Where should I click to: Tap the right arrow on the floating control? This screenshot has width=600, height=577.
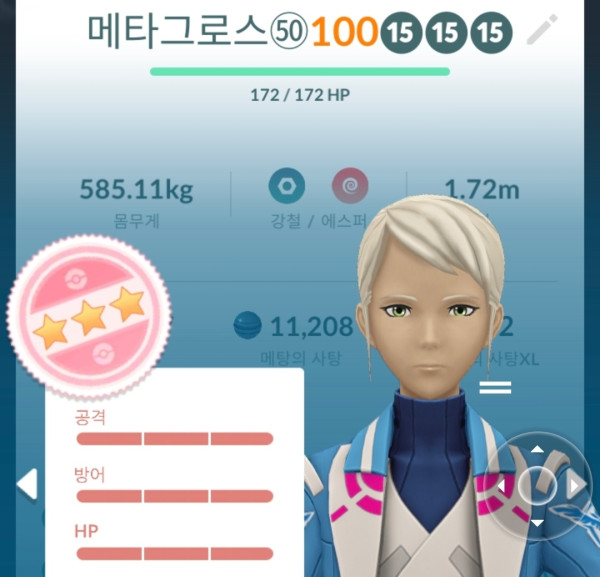tap(575, 486)
